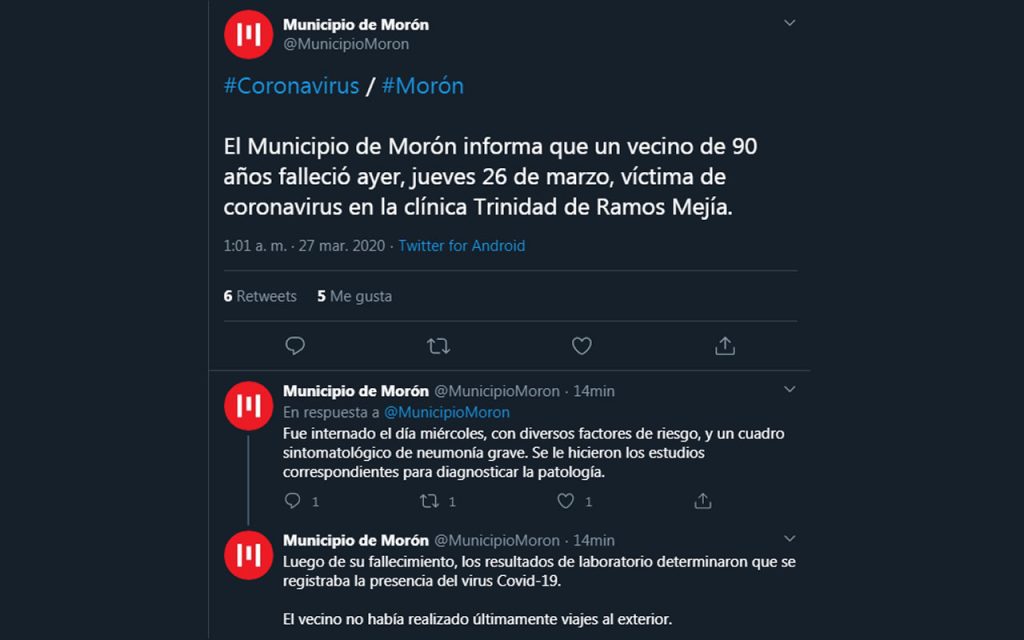Open the #Coronavirus hashtag
The image size is (1024, 640).
(291, 86)
